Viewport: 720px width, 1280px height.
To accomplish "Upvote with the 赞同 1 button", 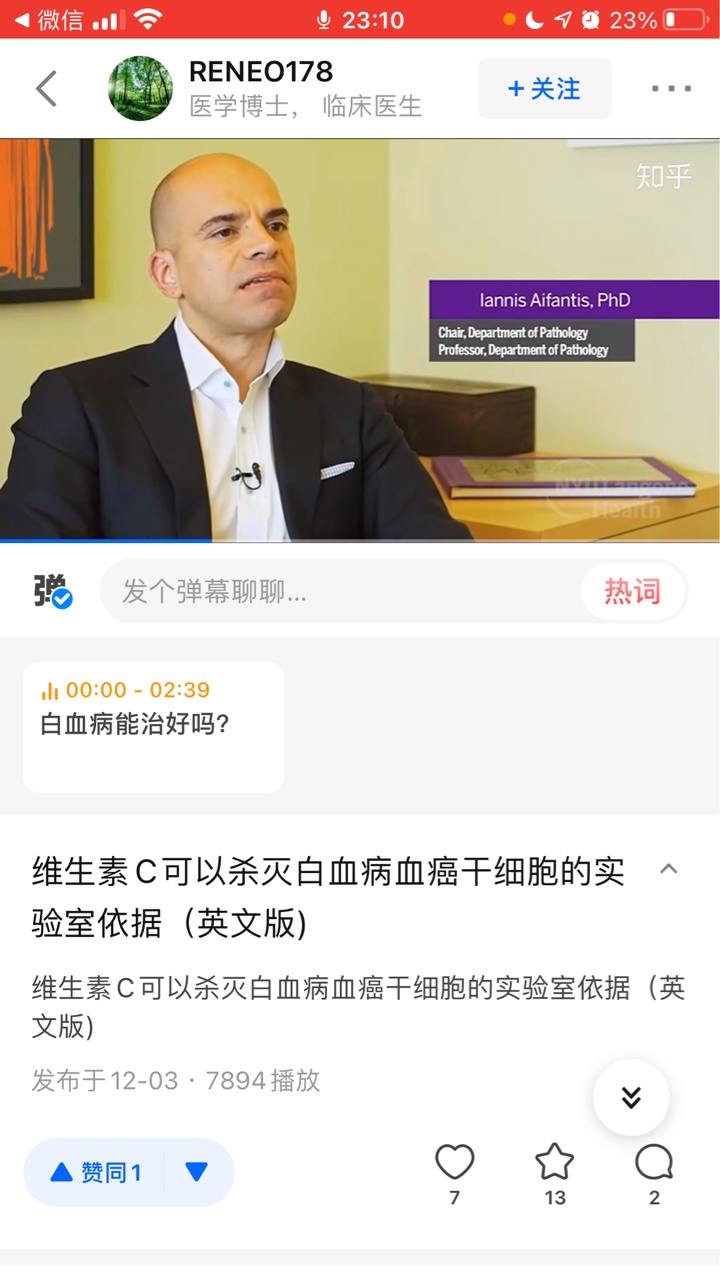I will tap(95, 1172).
